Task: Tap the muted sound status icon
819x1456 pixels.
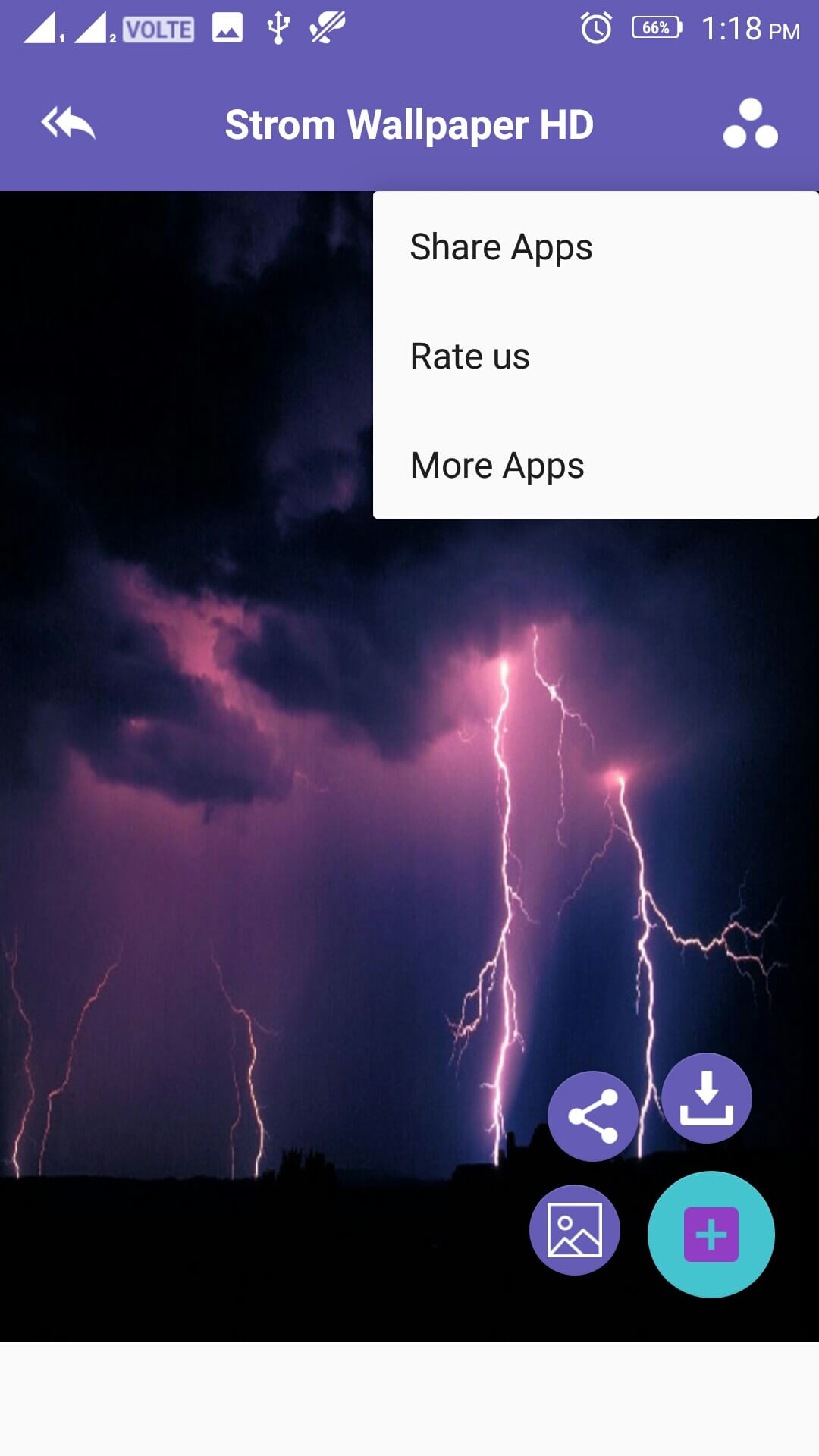Action: pos(326,29)
